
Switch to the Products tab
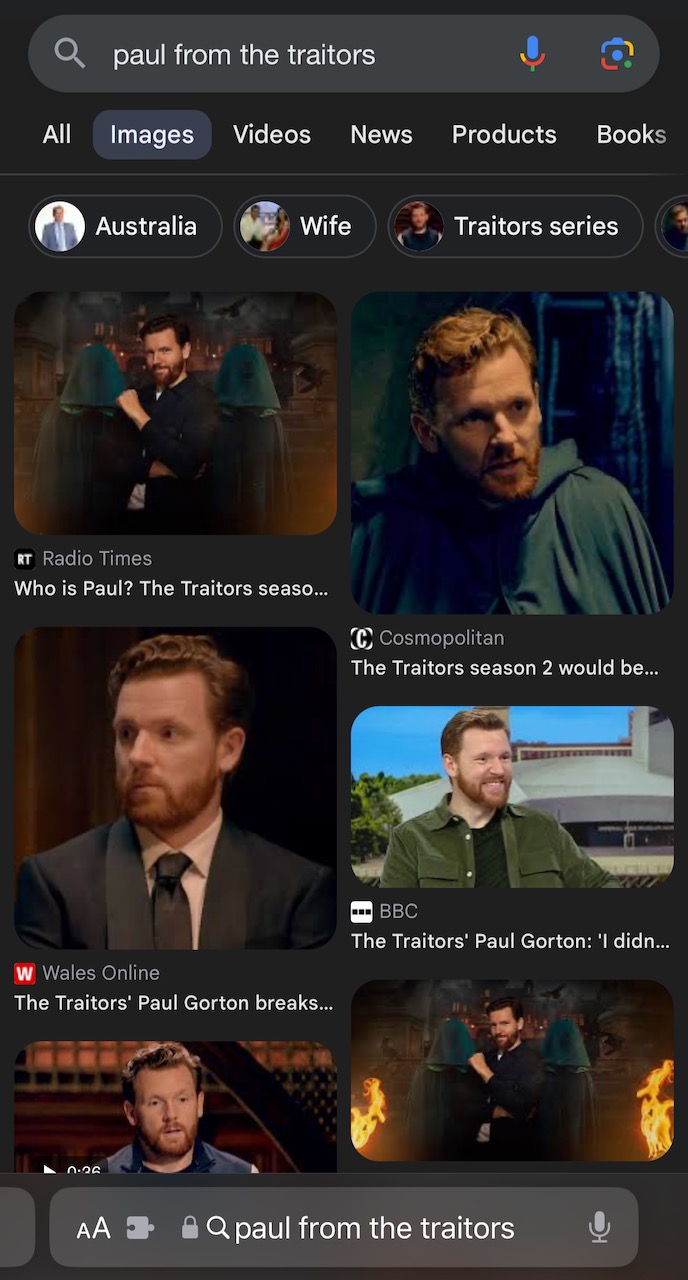pyautogui.click(x=504, y=135)
